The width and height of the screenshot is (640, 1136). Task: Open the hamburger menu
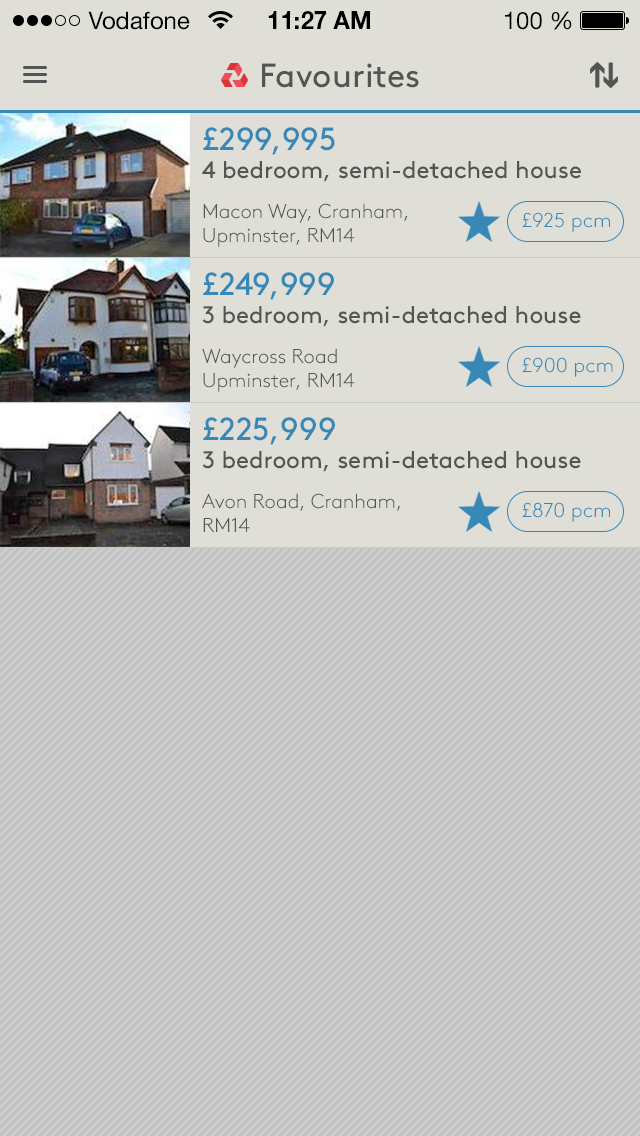point(35,75)
